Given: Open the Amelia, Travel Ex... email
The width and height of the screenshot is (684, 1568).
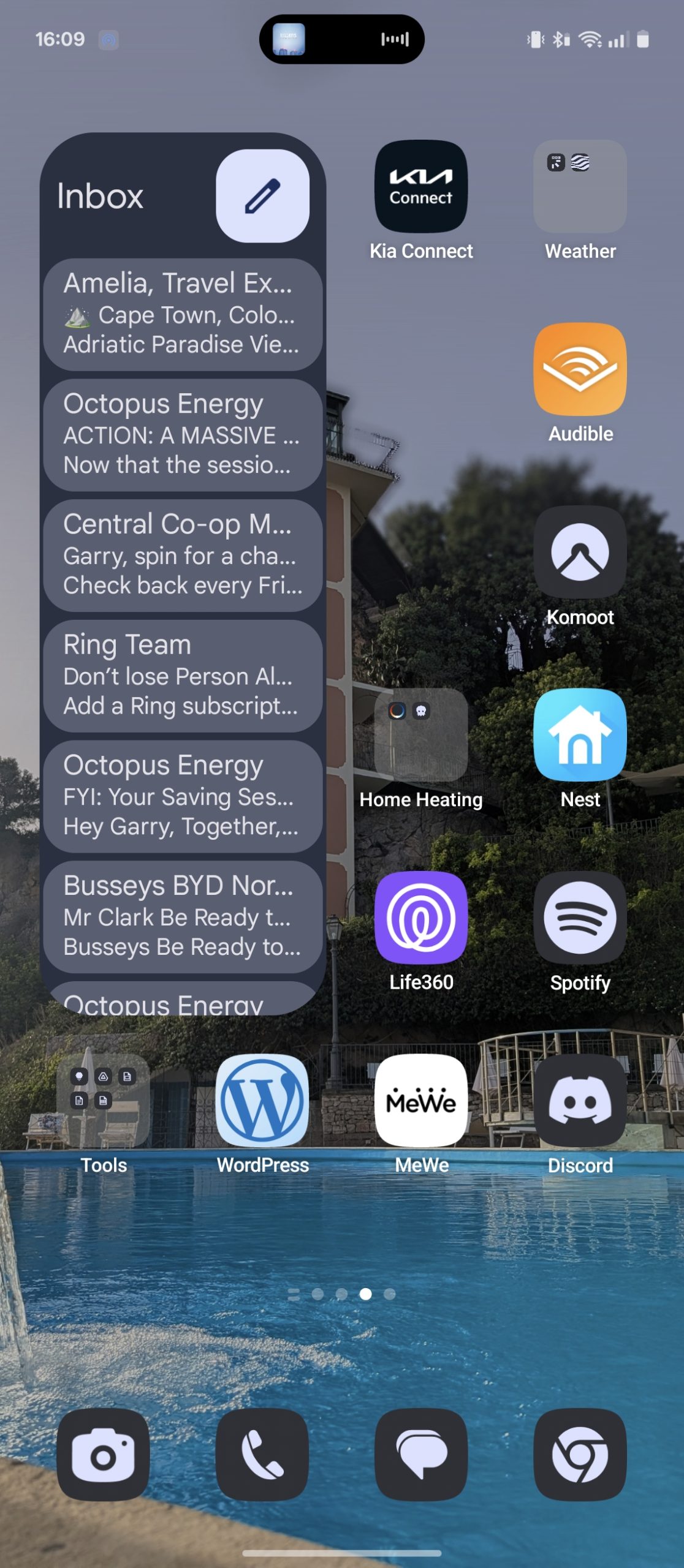Looking at the screenshot, I should click(x=183, y=314).
